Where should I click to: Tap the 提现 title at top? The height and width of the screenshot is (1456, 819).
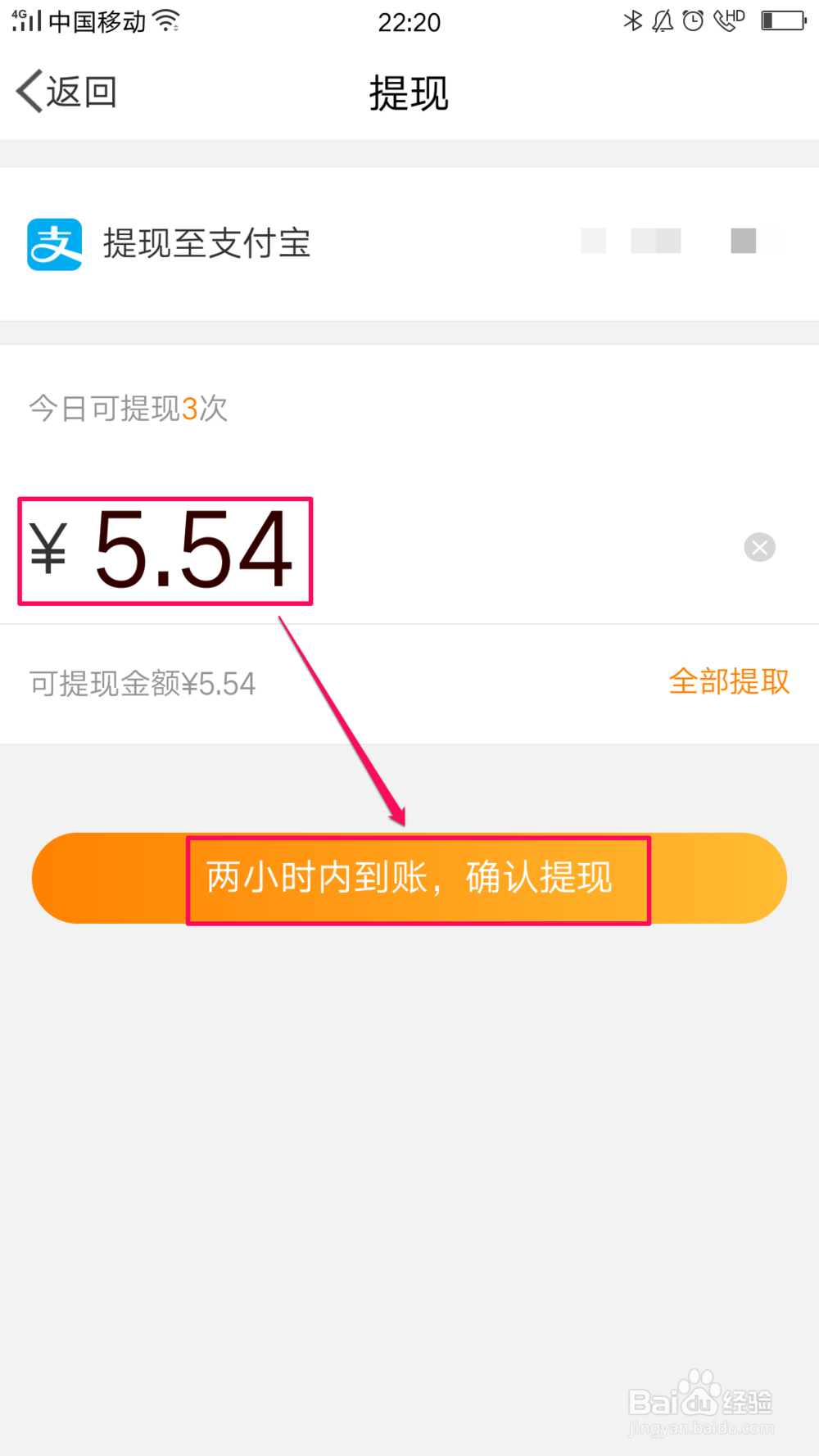[409, 93]
